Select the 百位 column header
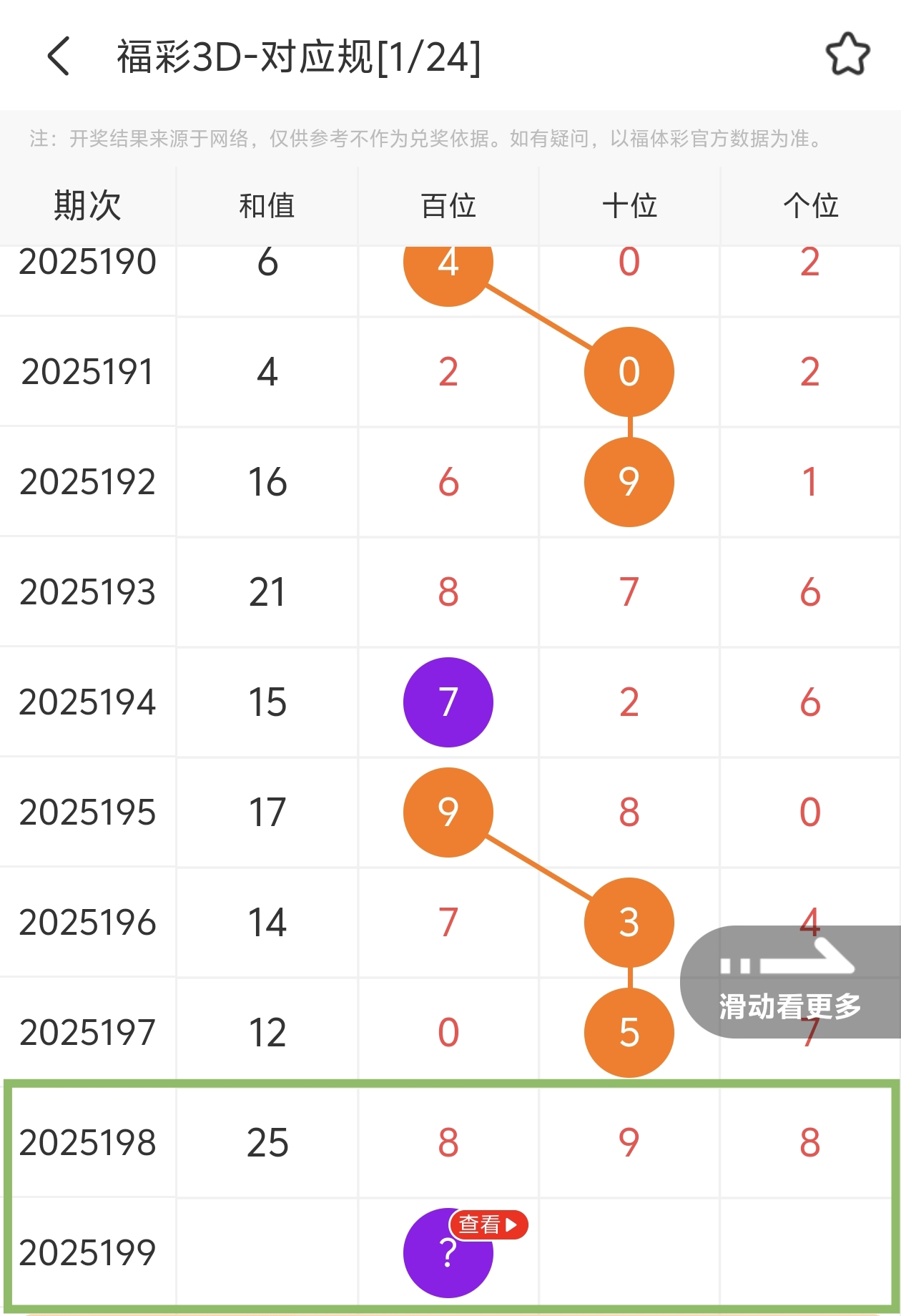 [x=448, y=205]
